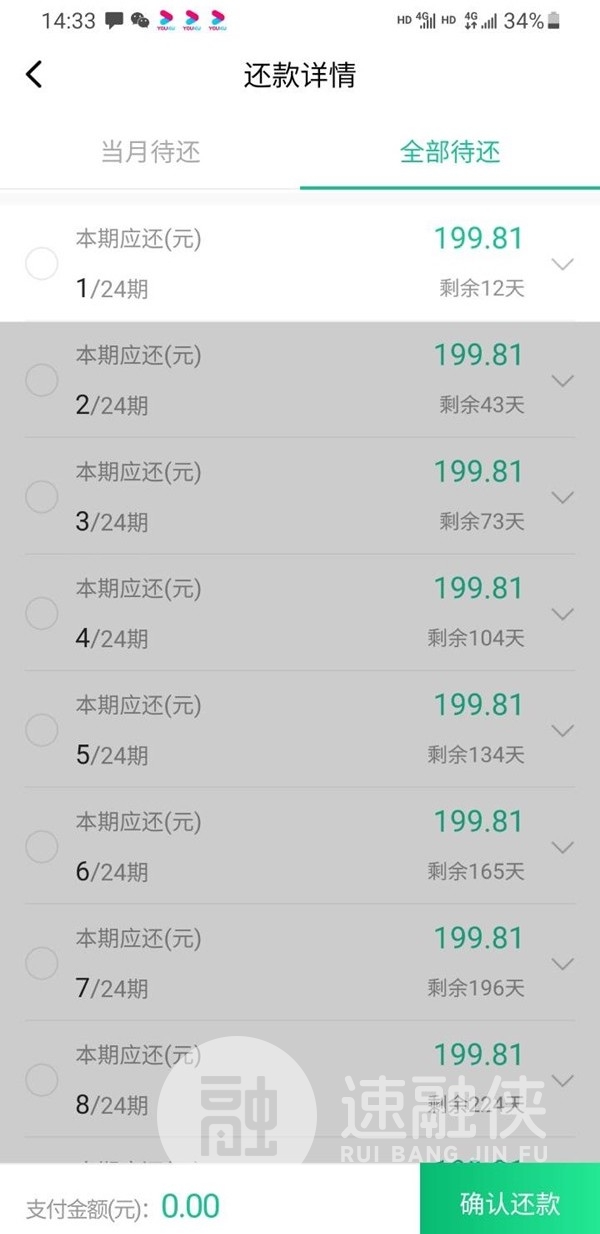This screenshot has width=600, height=1234.
Task: Expand details of installment 3/24期
Action: point(563,497)
